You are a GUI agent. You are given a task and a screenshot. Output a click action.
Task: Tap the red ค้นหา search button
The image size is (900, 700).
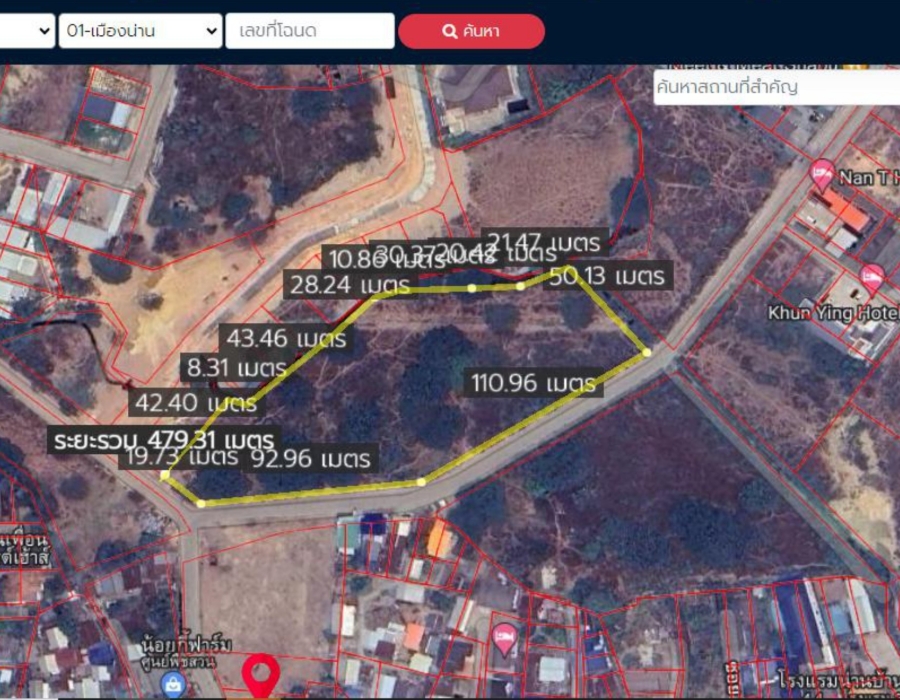(x=471, y=31)
